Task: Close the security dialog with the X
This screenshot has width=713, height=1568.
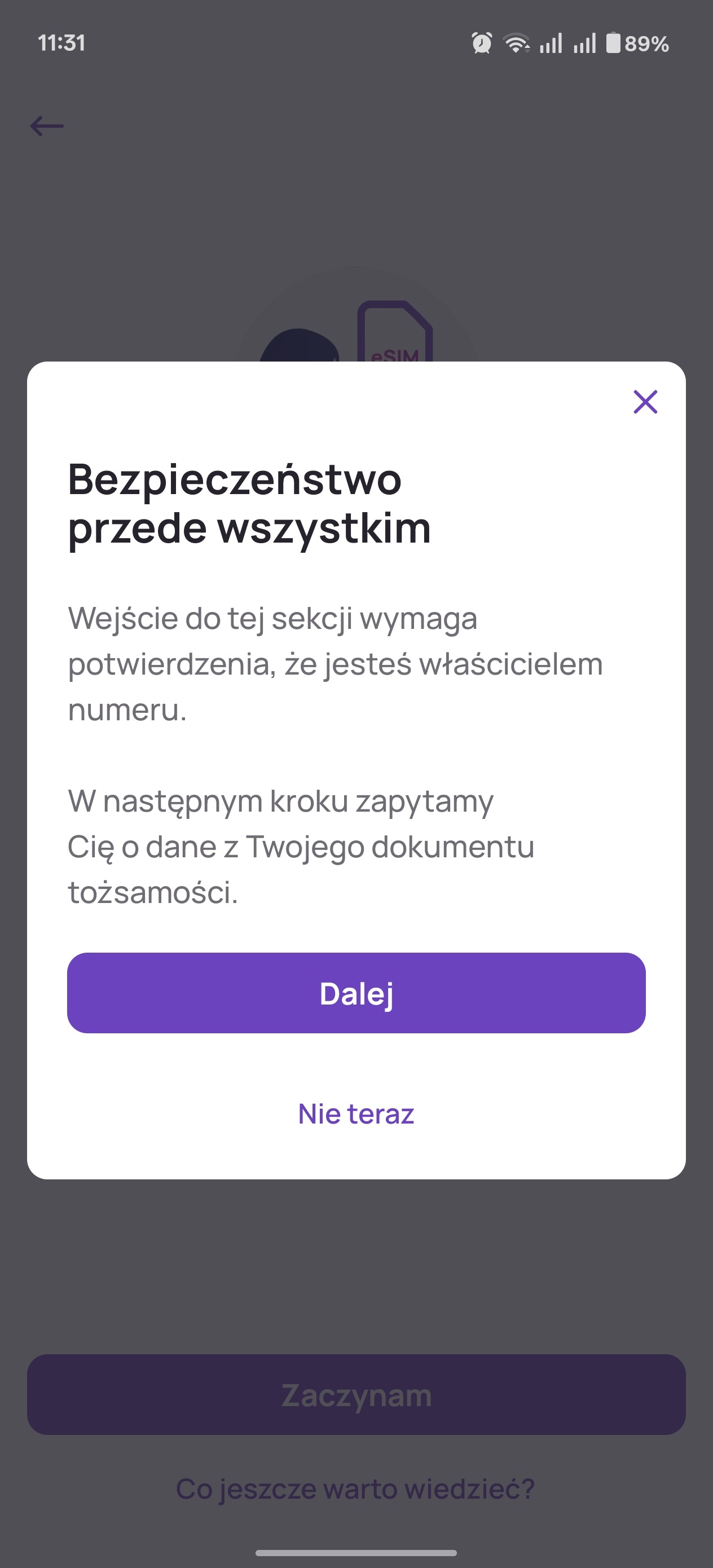Action: 645,402
